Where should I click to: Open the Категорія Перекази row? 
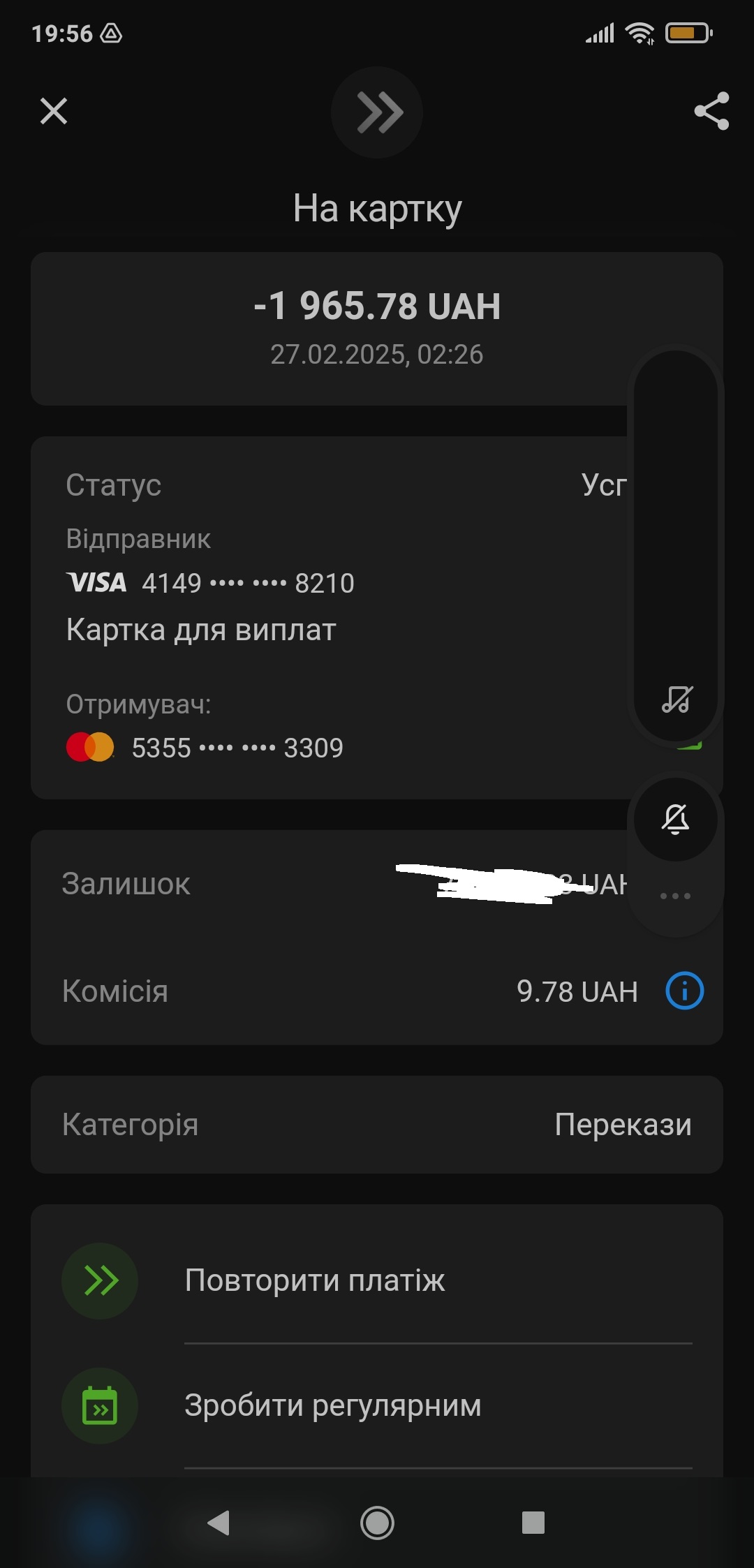[377, 1125]
